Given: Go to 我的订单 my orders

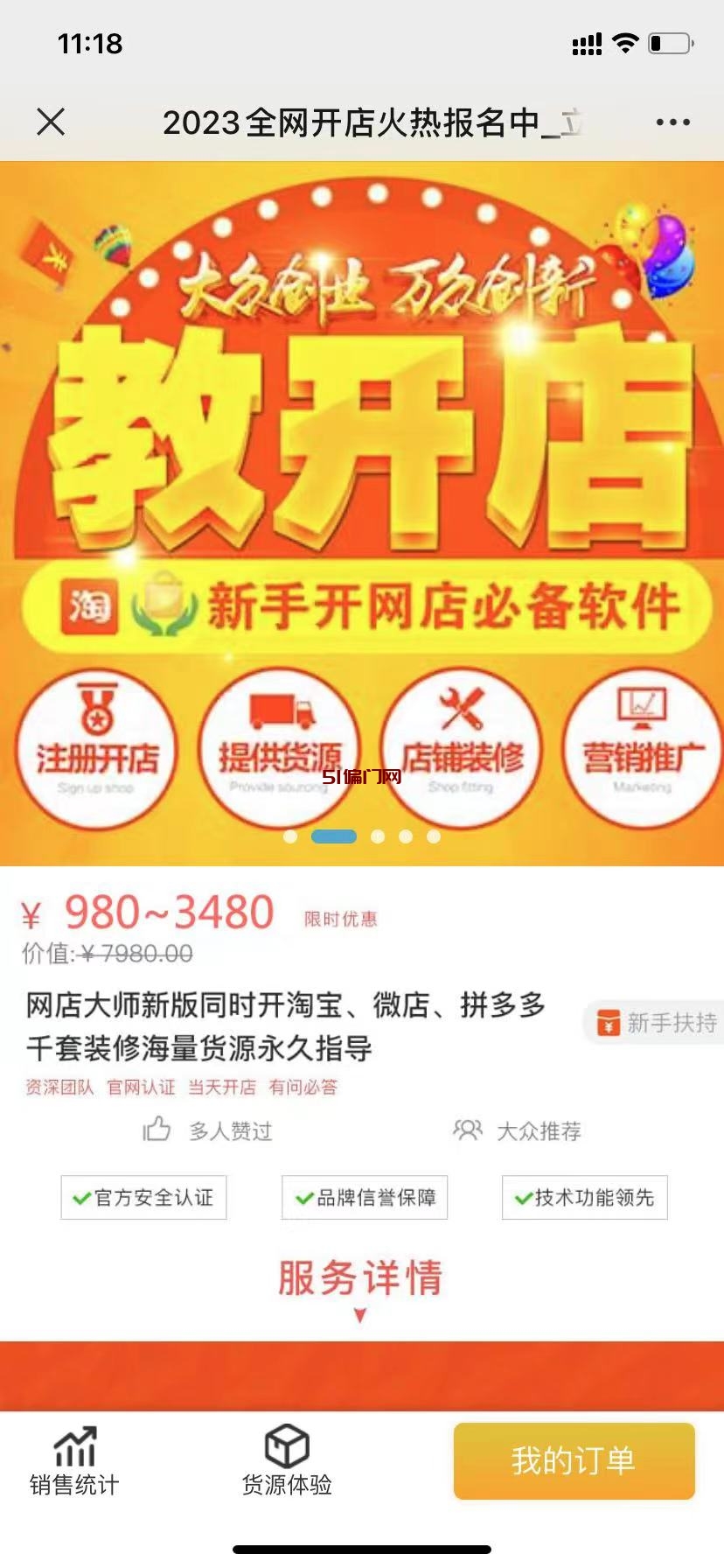Looking at the screenshot, I should pyautogui.click(x=574, y=1461).
